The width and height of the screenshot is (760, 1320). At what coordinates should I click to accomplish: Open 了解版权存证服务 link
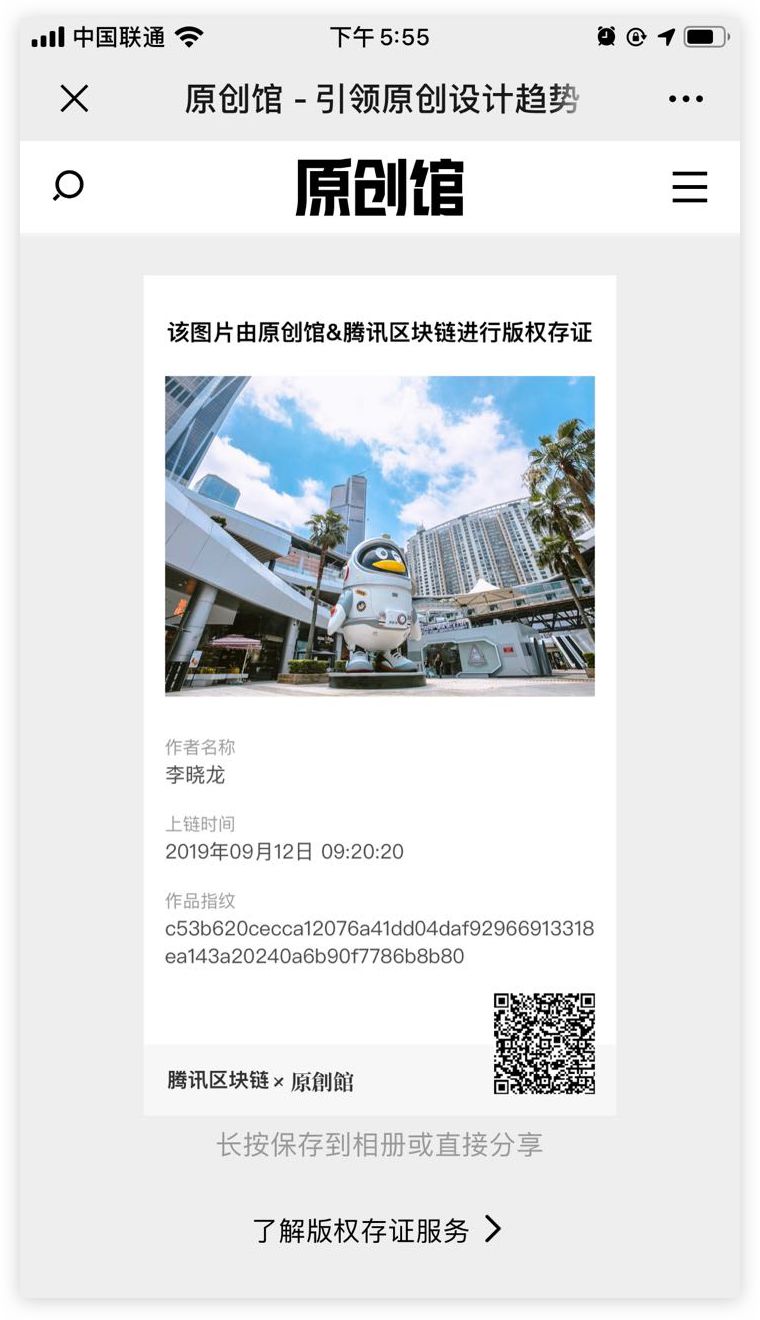(377, 1230)
